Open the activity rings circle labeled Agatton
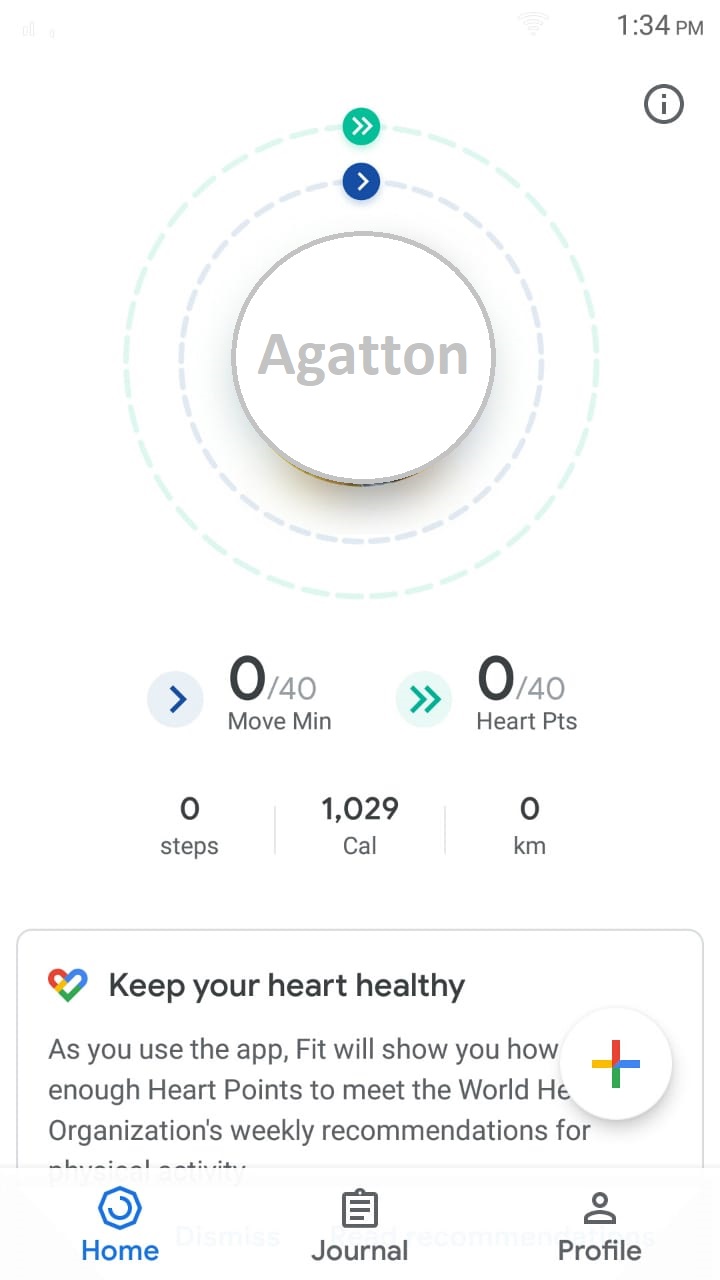The image size is (720, 1280). pyautogui.click(x=363, y=356)
